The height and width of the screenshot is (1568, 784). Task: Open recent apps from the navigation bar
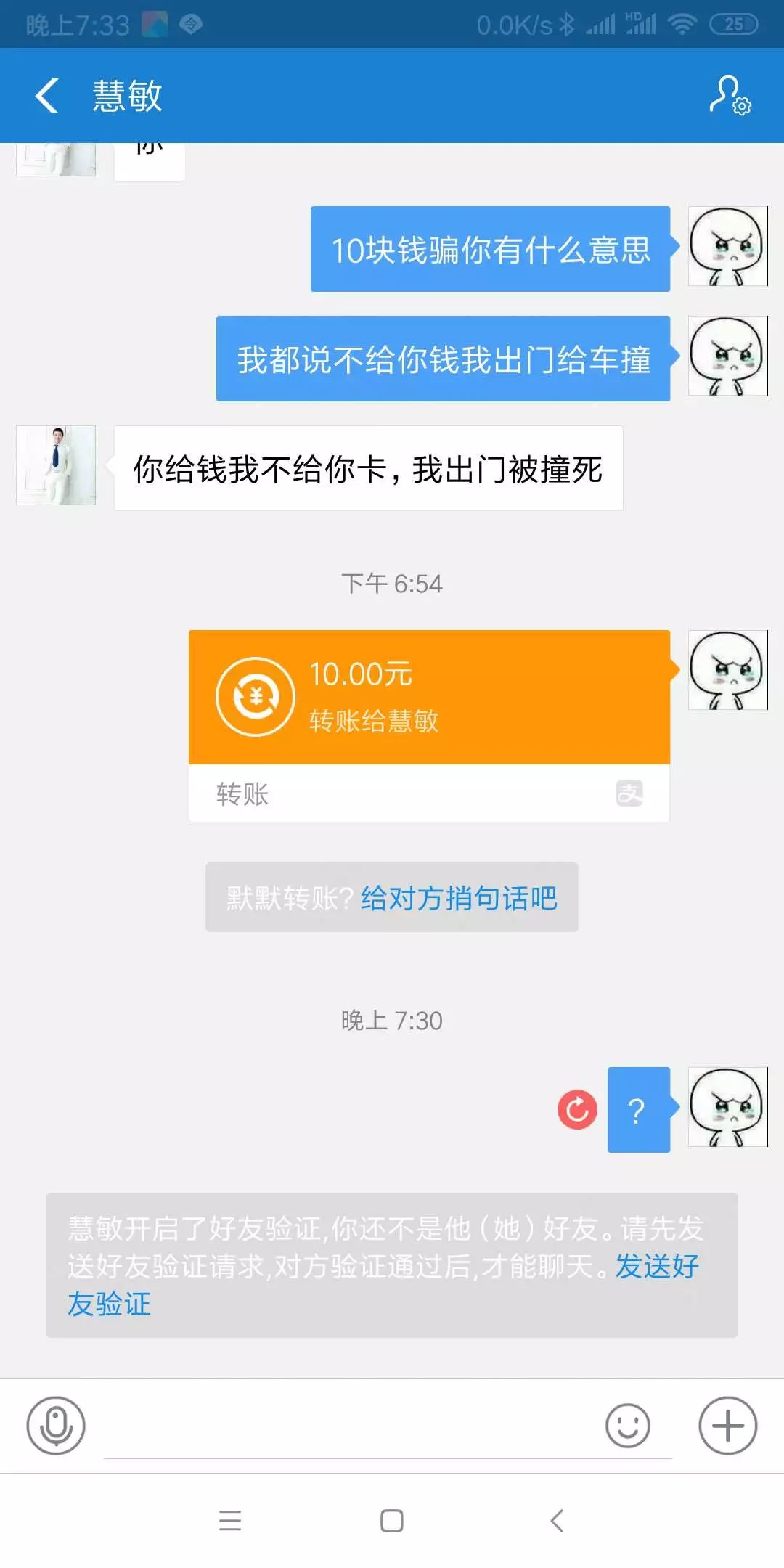[230, 1520]
